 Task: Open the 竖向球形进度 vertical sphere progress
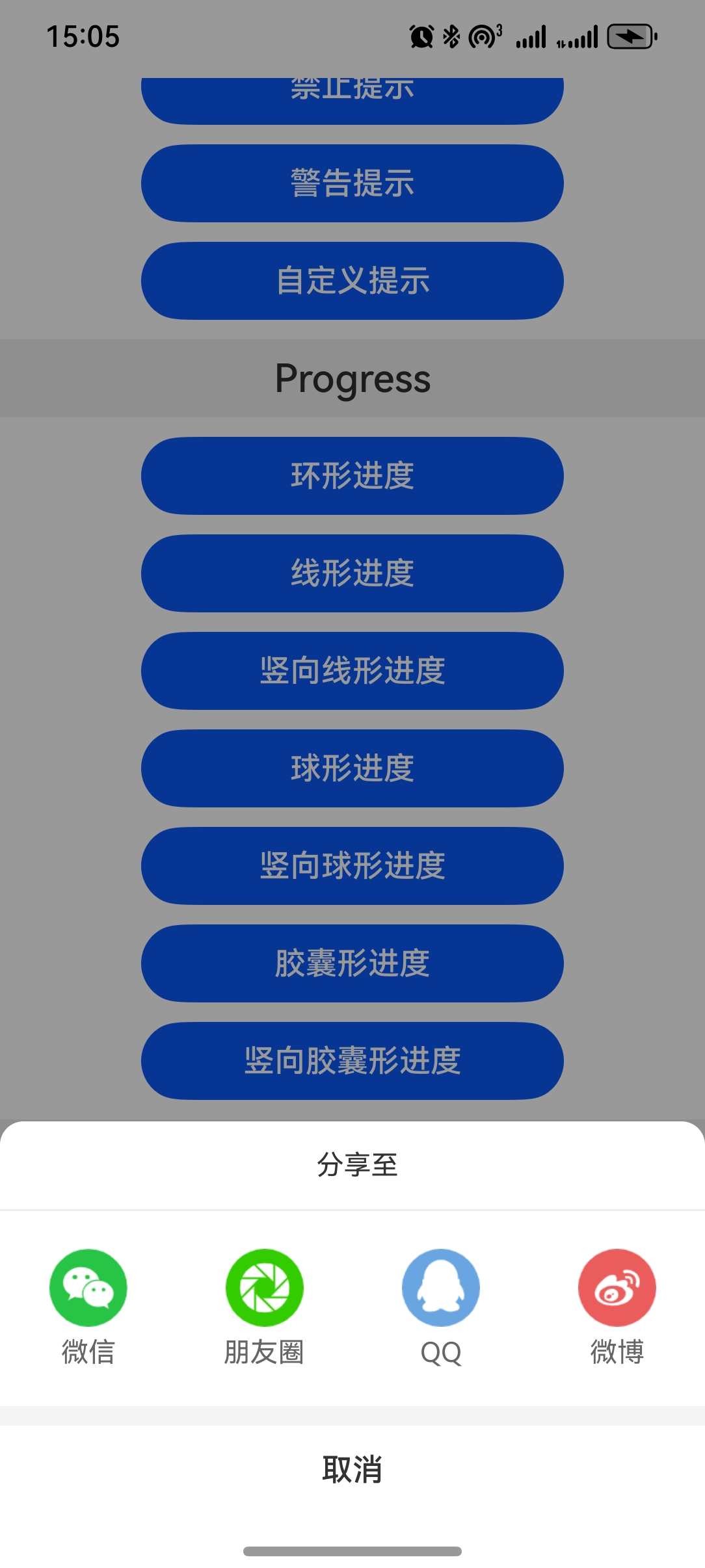click(352, 867)
